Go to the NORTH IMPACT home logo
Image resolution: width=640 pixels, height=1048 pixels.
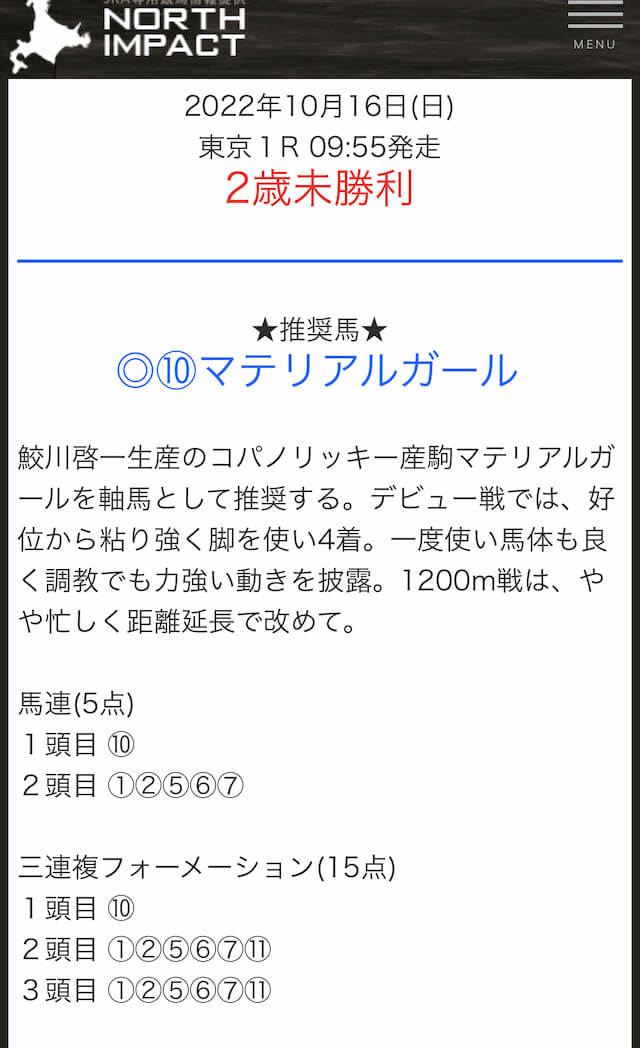[128, 34]
